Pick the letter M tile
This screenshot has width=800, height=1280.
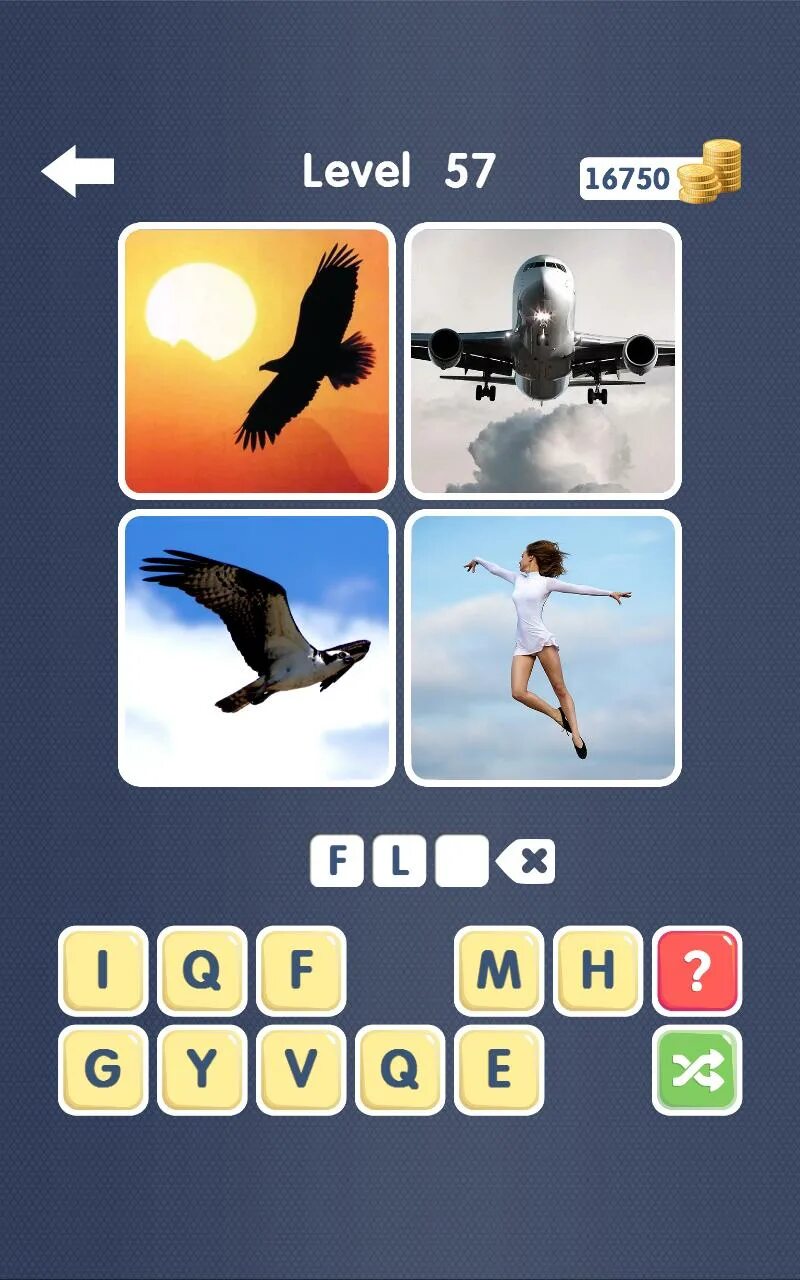499,970
